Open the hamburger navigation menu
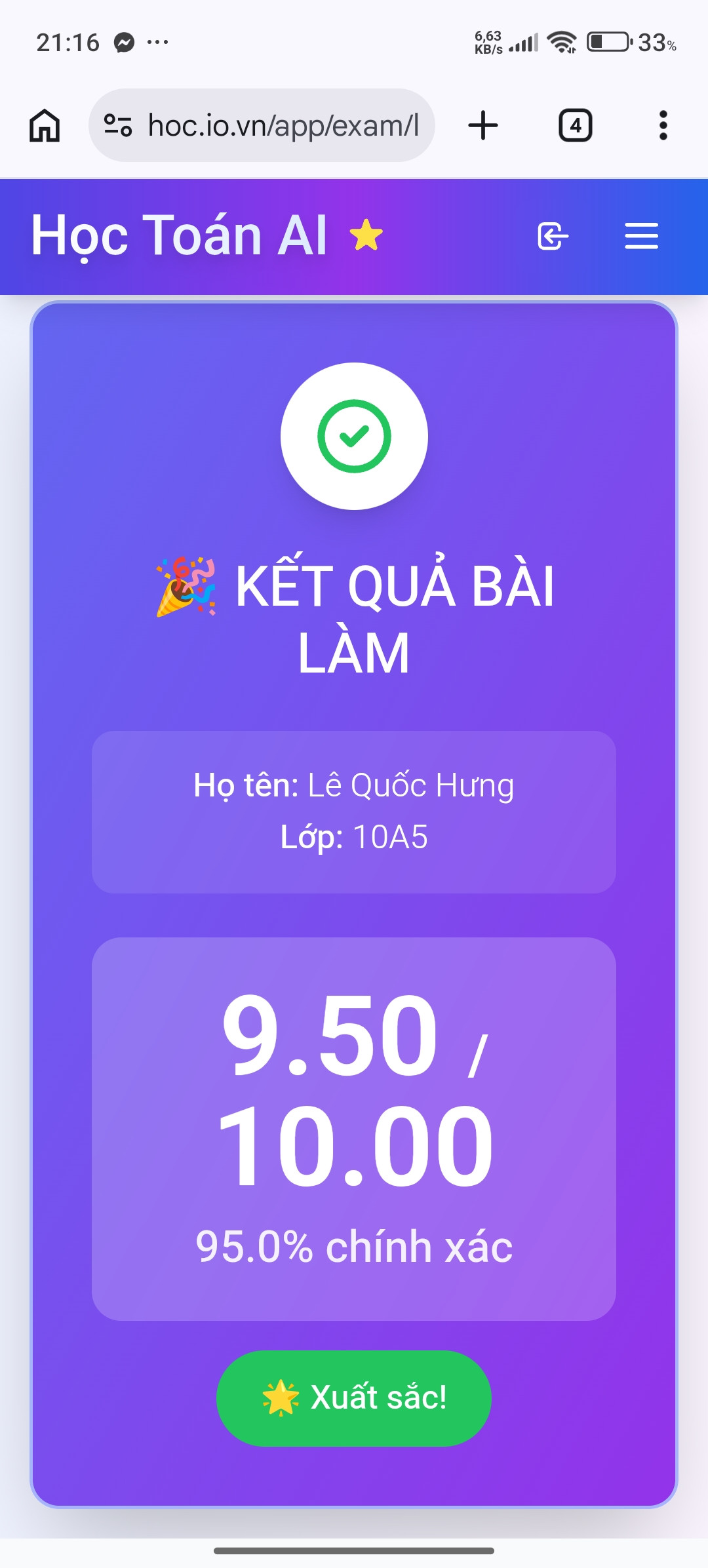The width and height of the screenshot is (708, 1568). [x=641, y=236]
